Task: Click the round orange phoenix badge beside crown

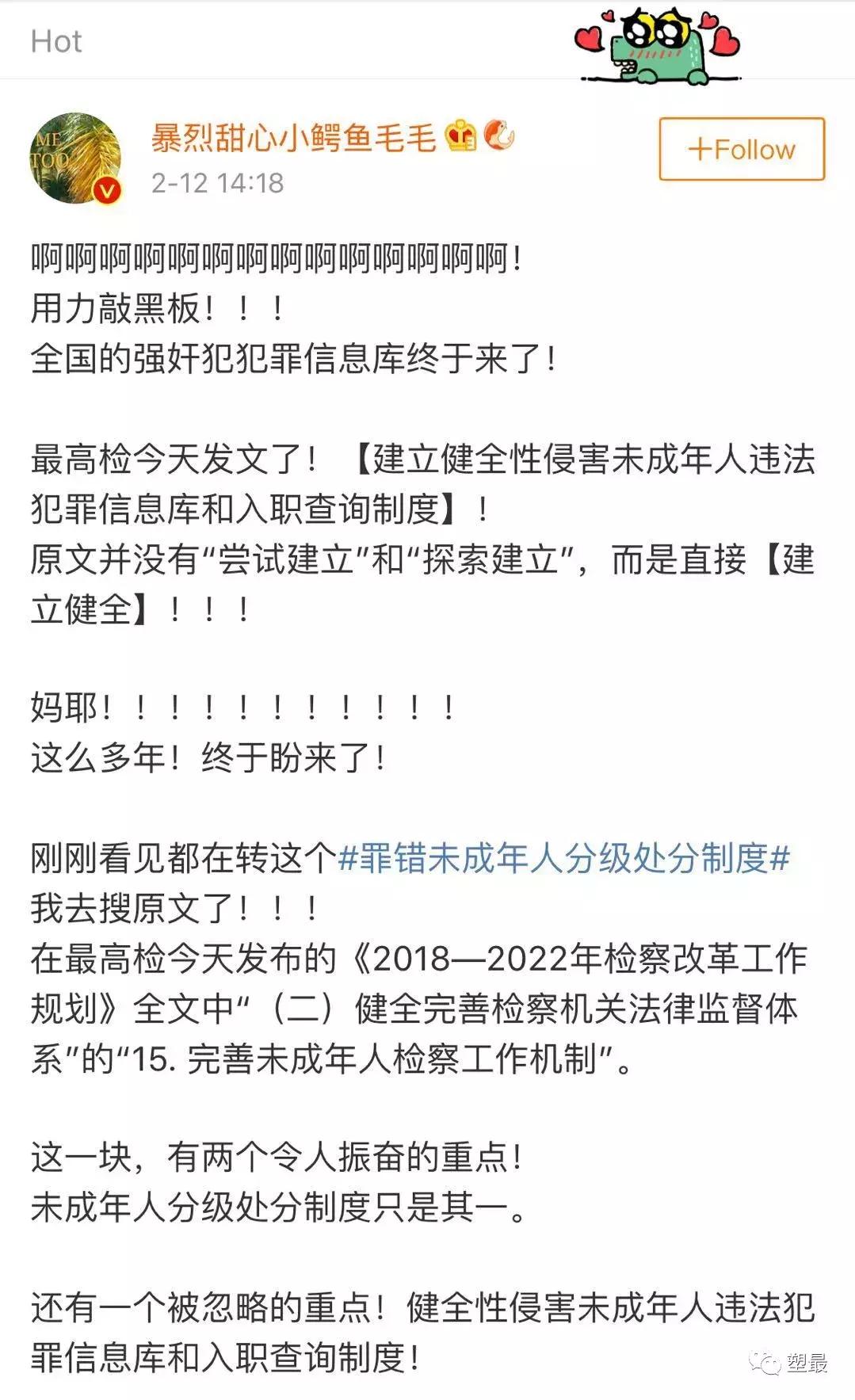Action: point(498,136)
